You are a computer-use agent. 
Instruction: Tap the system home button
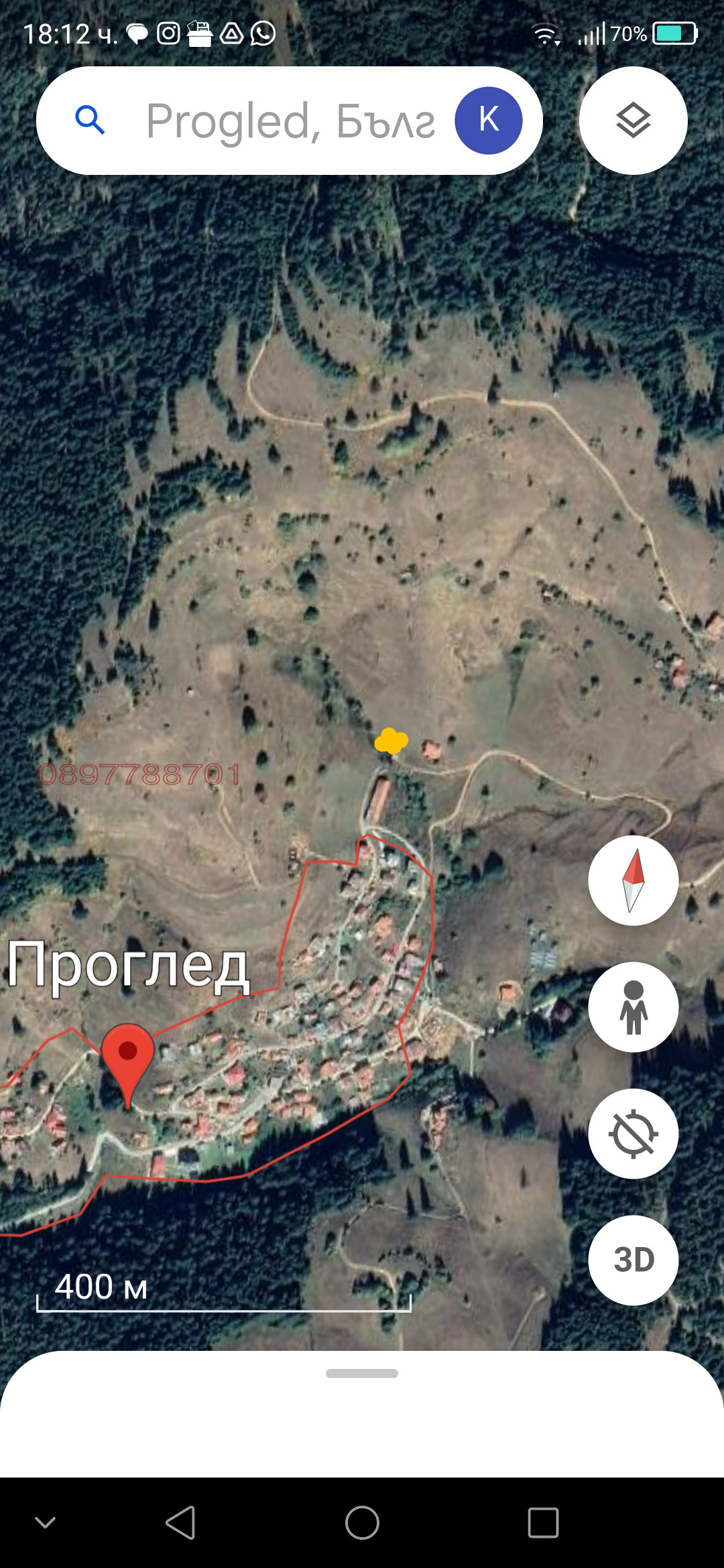[x=362, y=1522]
